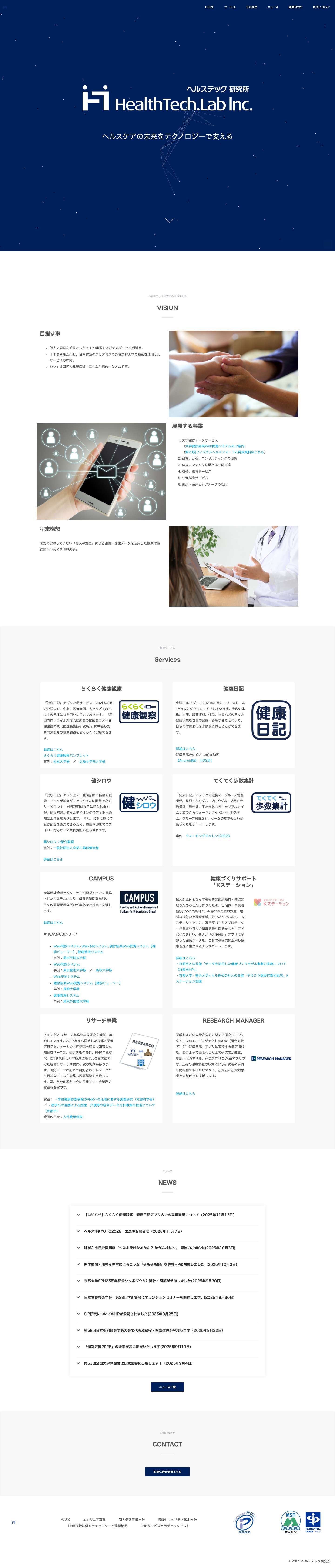Open HOME in the top navigation
335x1568 pixels.
coord(210,7)
